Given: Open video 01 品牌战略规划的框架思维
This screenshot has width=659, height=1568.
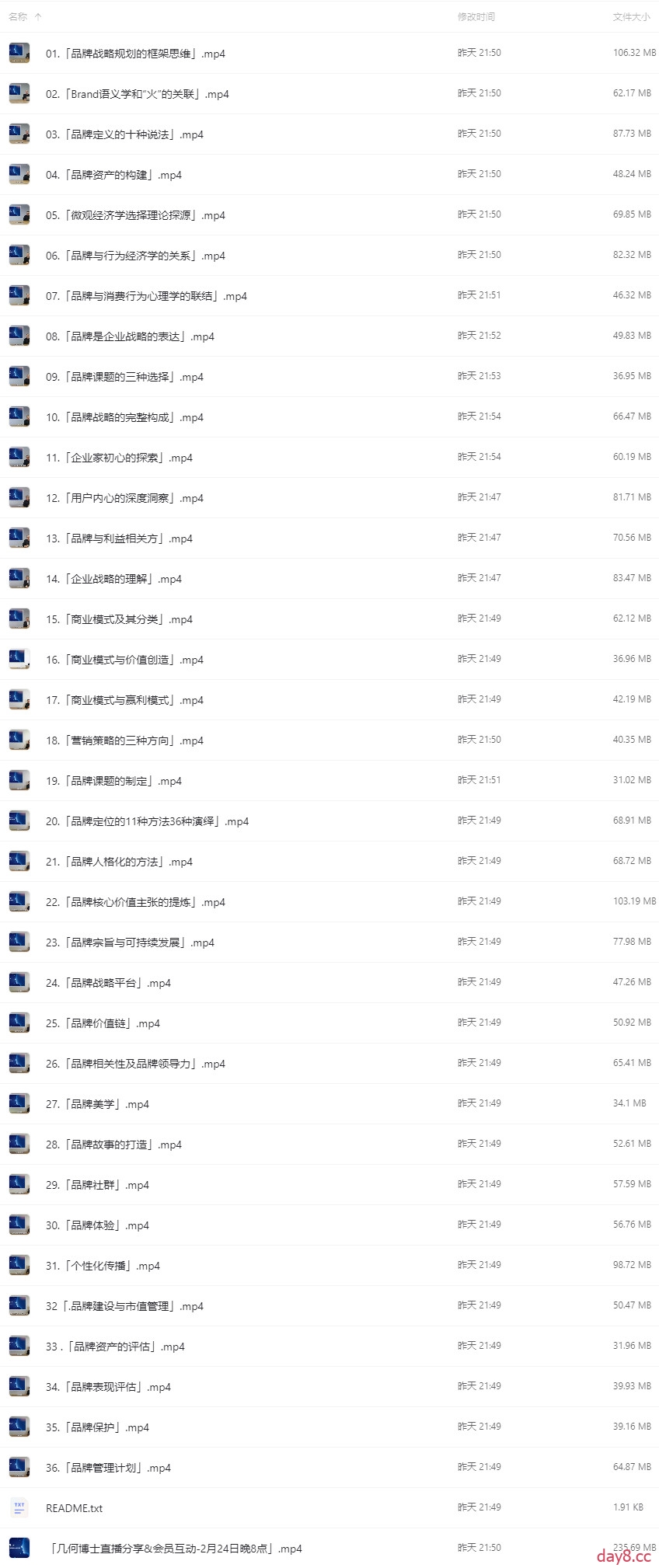Looking at the screenshot, I should coord(135,54).
